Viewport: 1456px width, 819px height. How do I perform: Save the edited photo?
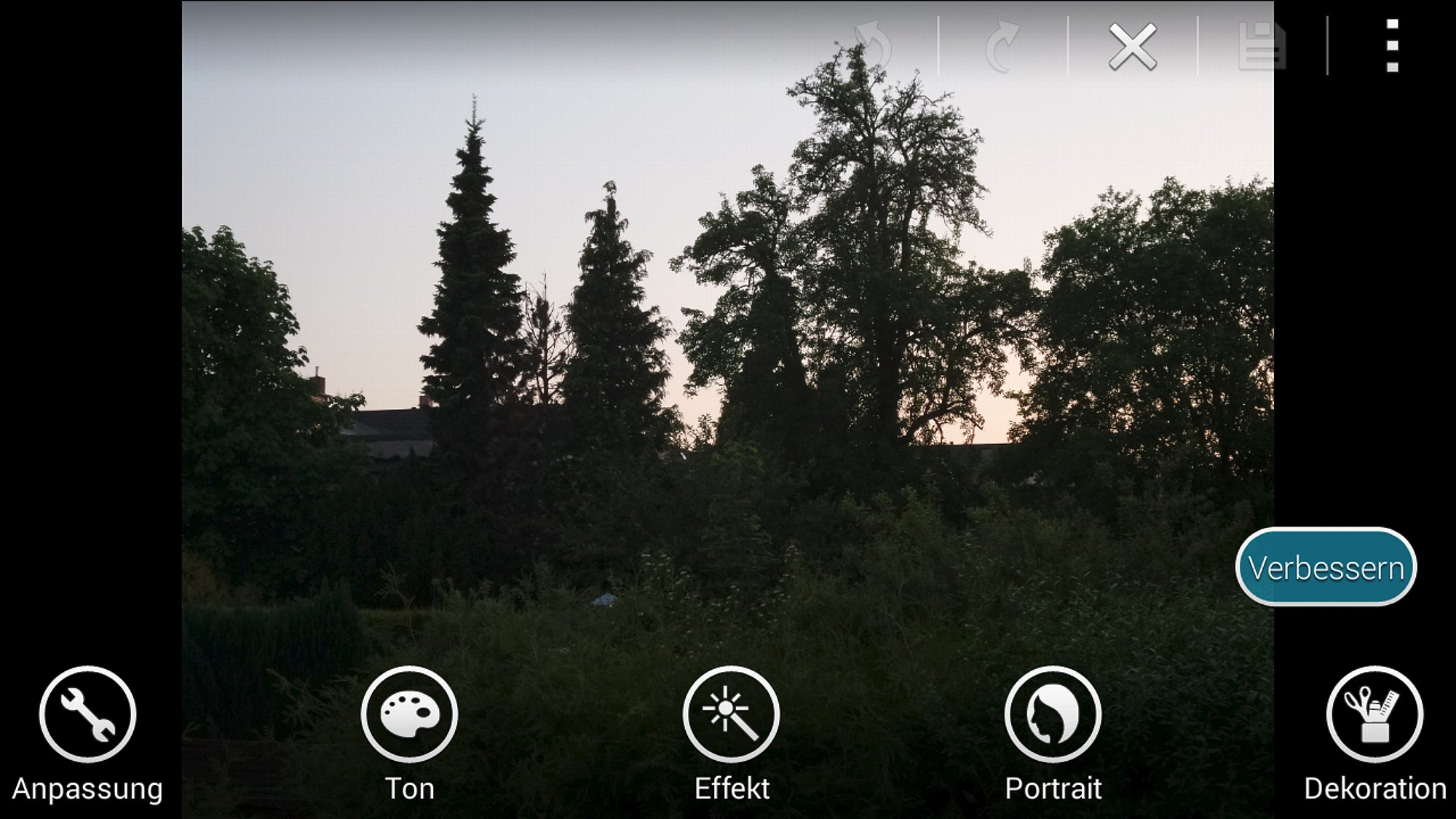point(1262,46)
